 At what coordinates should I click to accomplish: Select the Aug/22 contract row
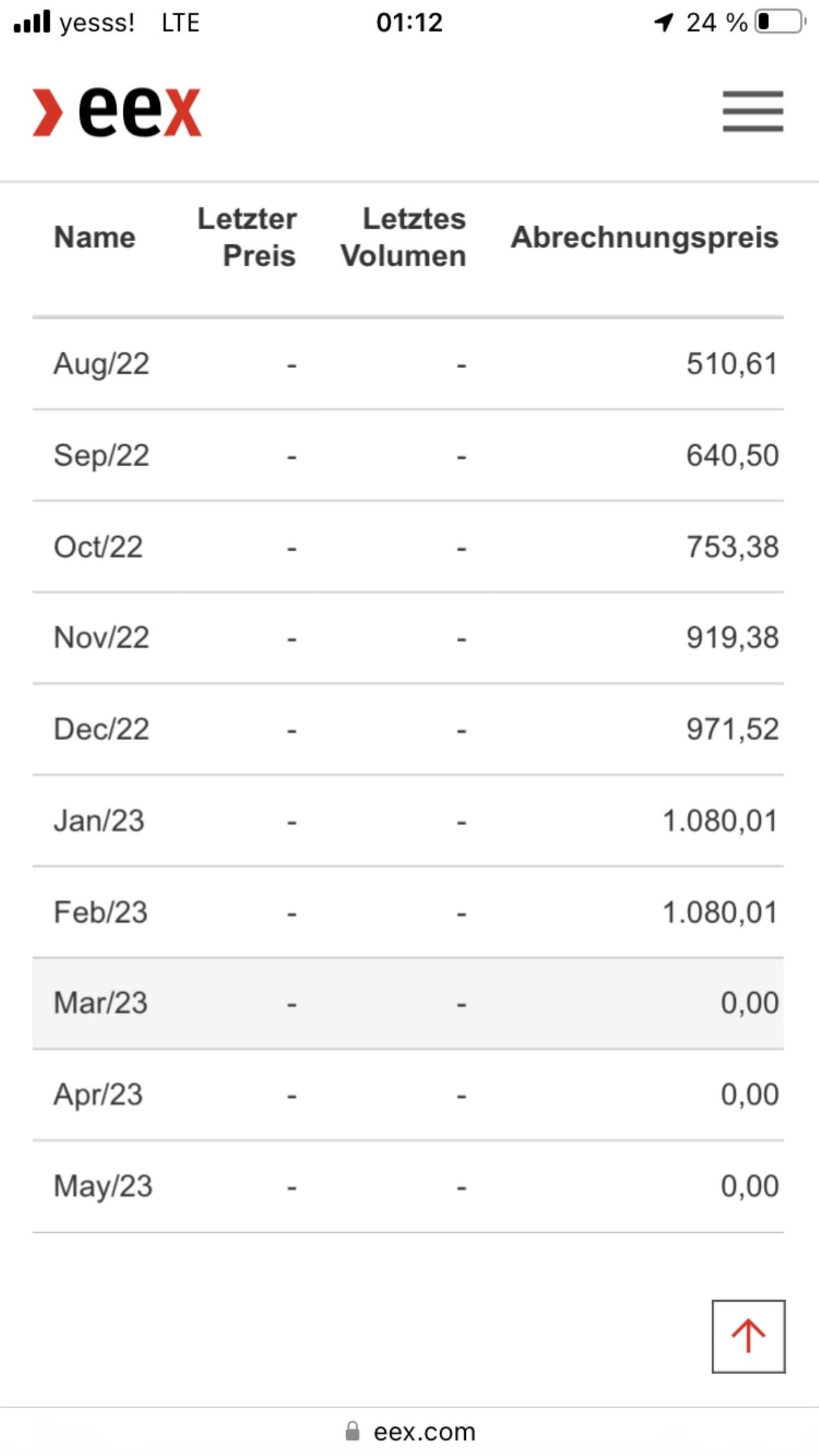[408, 364]
